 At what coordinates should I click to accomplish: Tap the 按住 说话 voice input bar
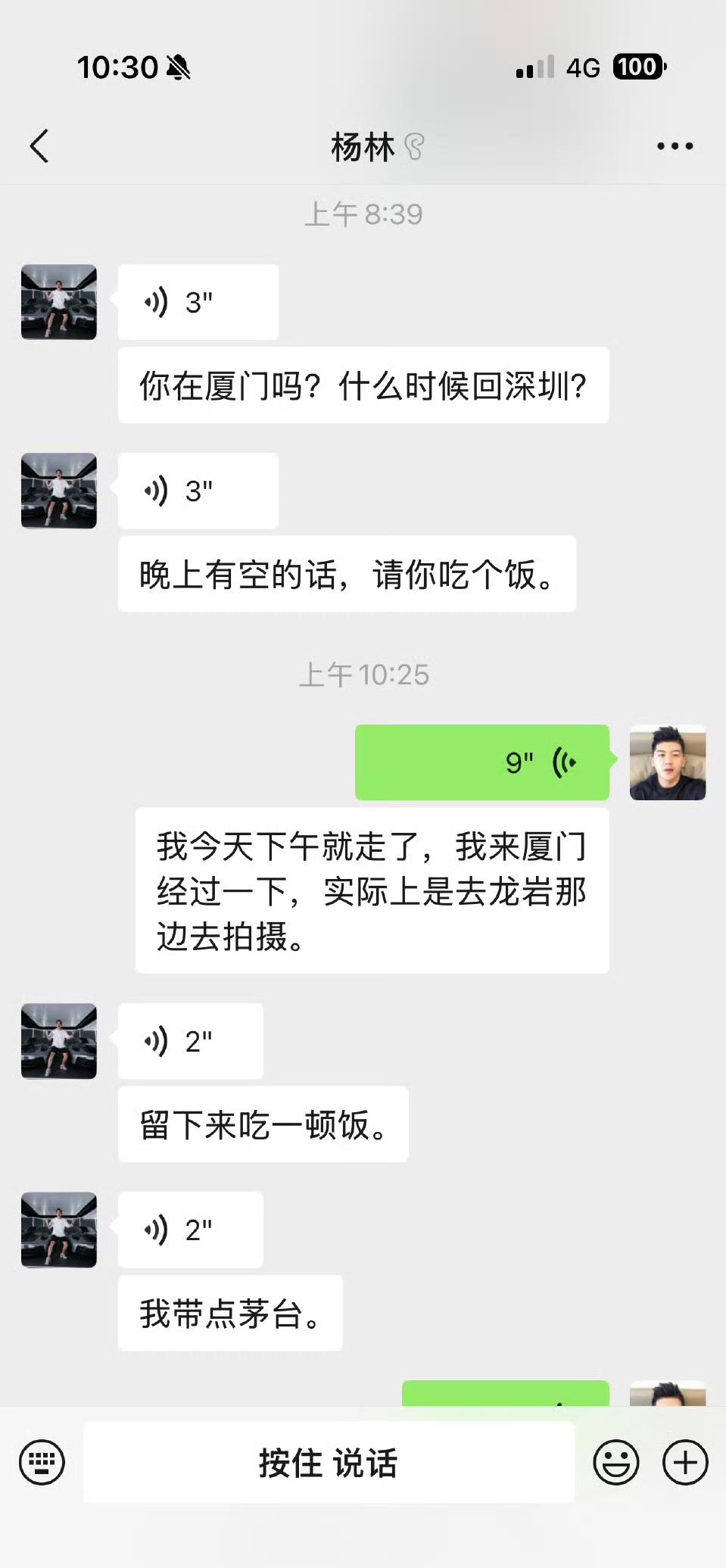point(329,1463)
